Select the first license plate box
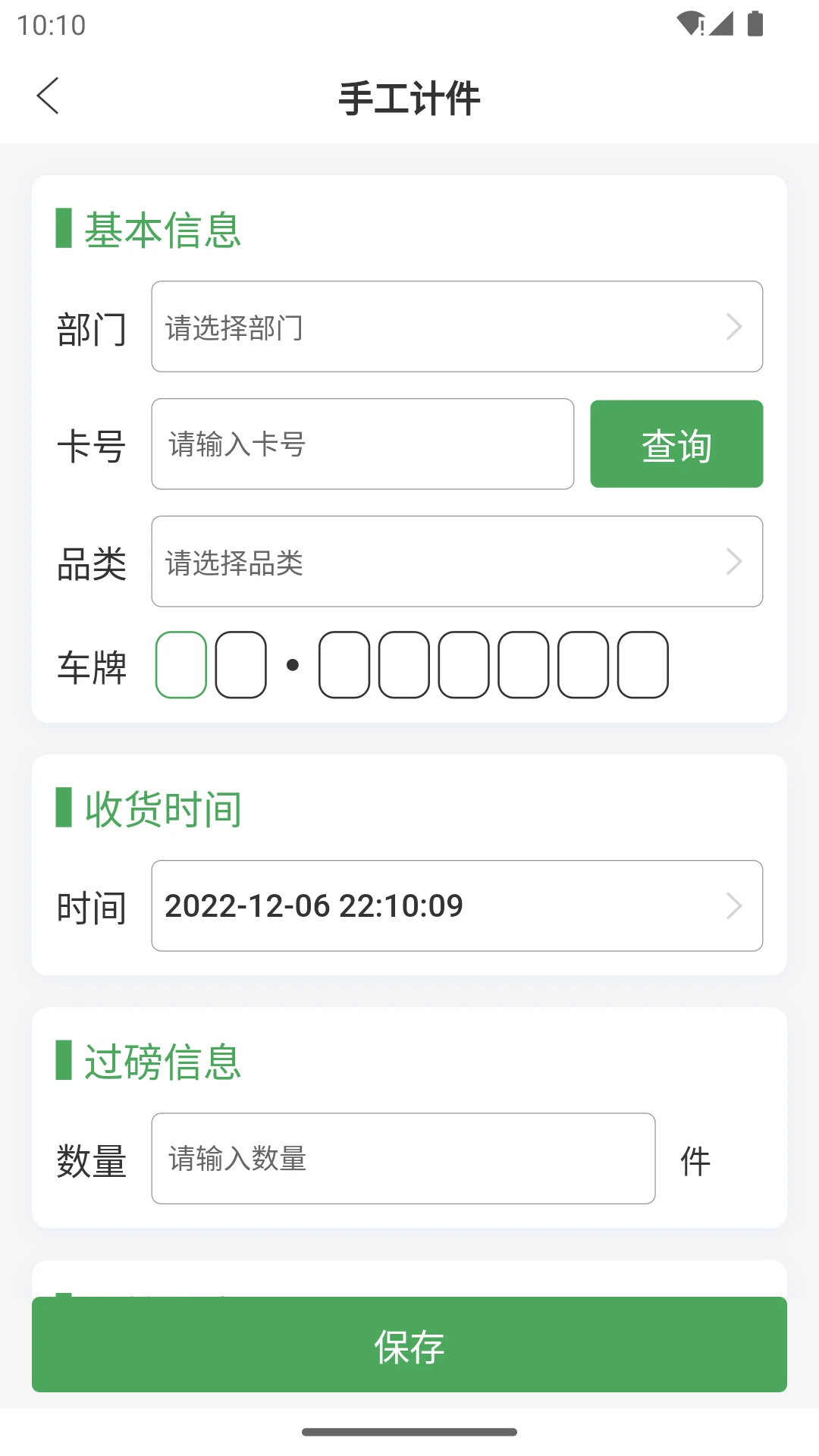The height and width of the screenshot is (1456, 819). (180, 665)
